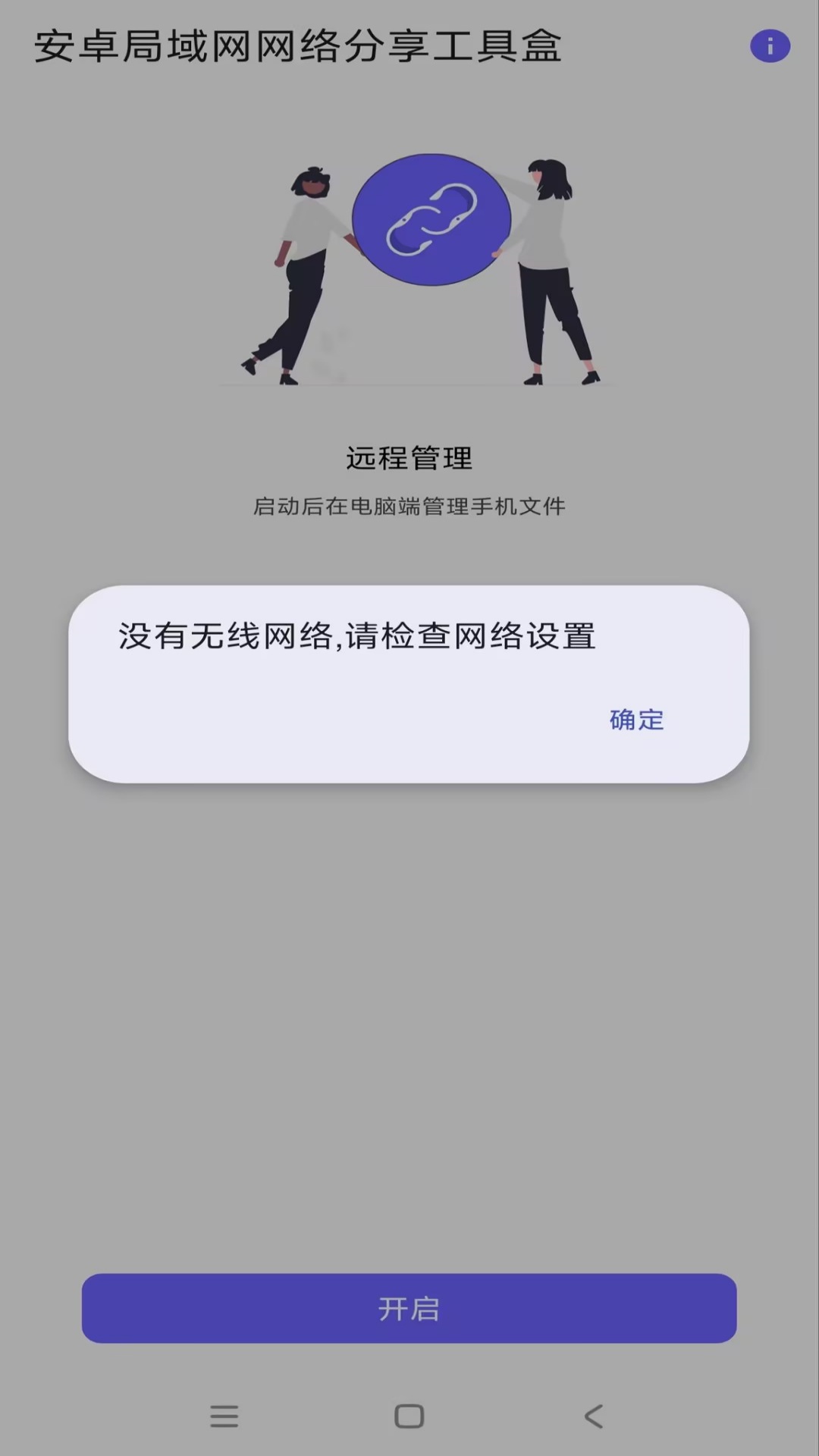Tap the back navigation arrow
The width and height of the screenshot is (819, 1456).
coord(593,1417)
